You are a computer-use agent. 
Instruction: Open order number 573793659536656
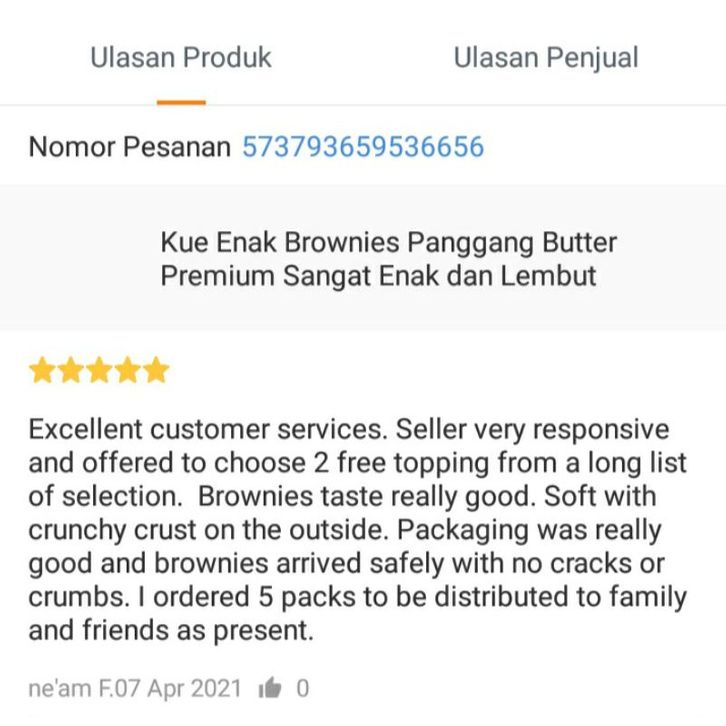click(363, 148)
